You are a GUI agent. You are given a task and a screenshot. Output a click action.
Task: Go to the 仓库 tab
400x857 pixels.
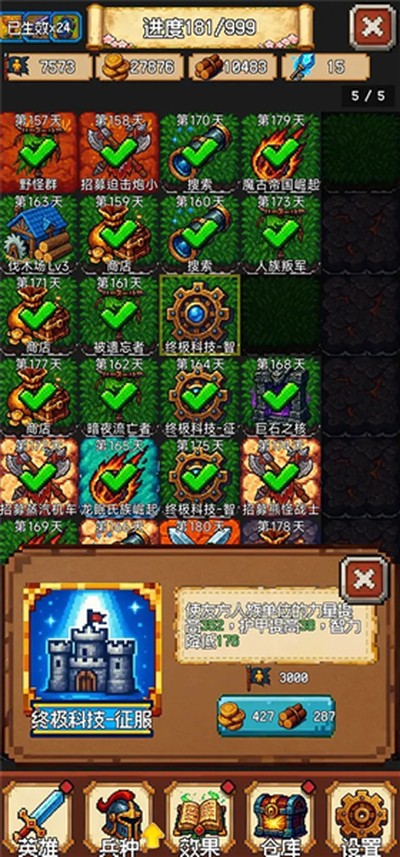(x=280, y=818)
